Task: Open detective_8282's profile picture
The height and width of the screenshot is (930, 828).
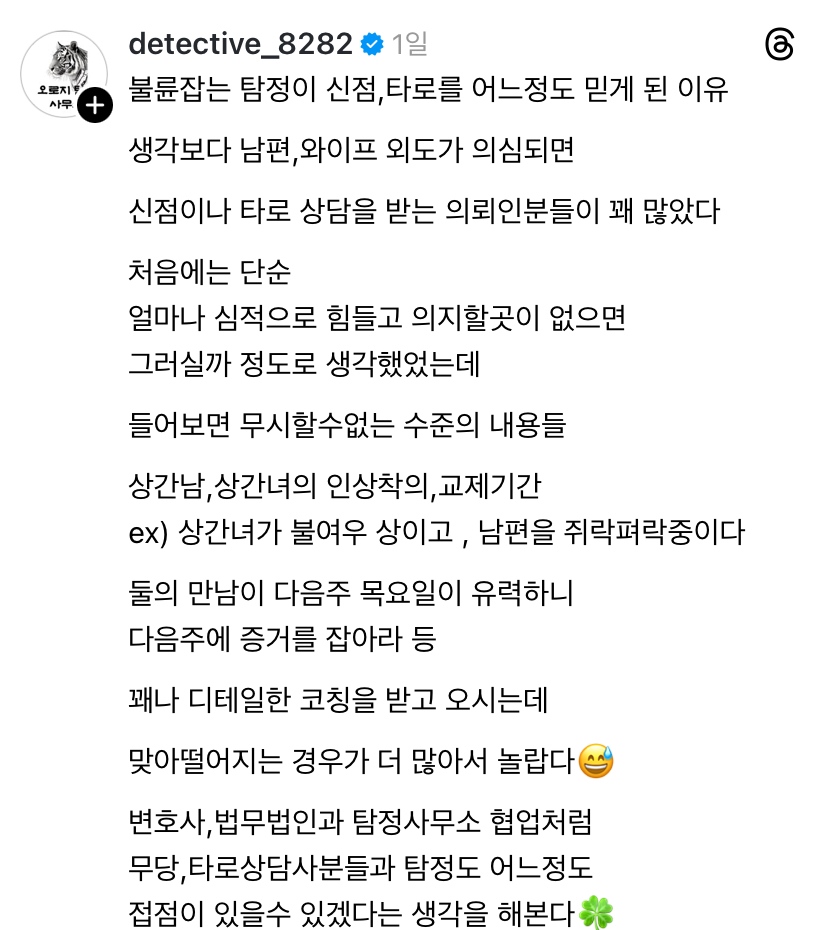Action: (60, 68)
